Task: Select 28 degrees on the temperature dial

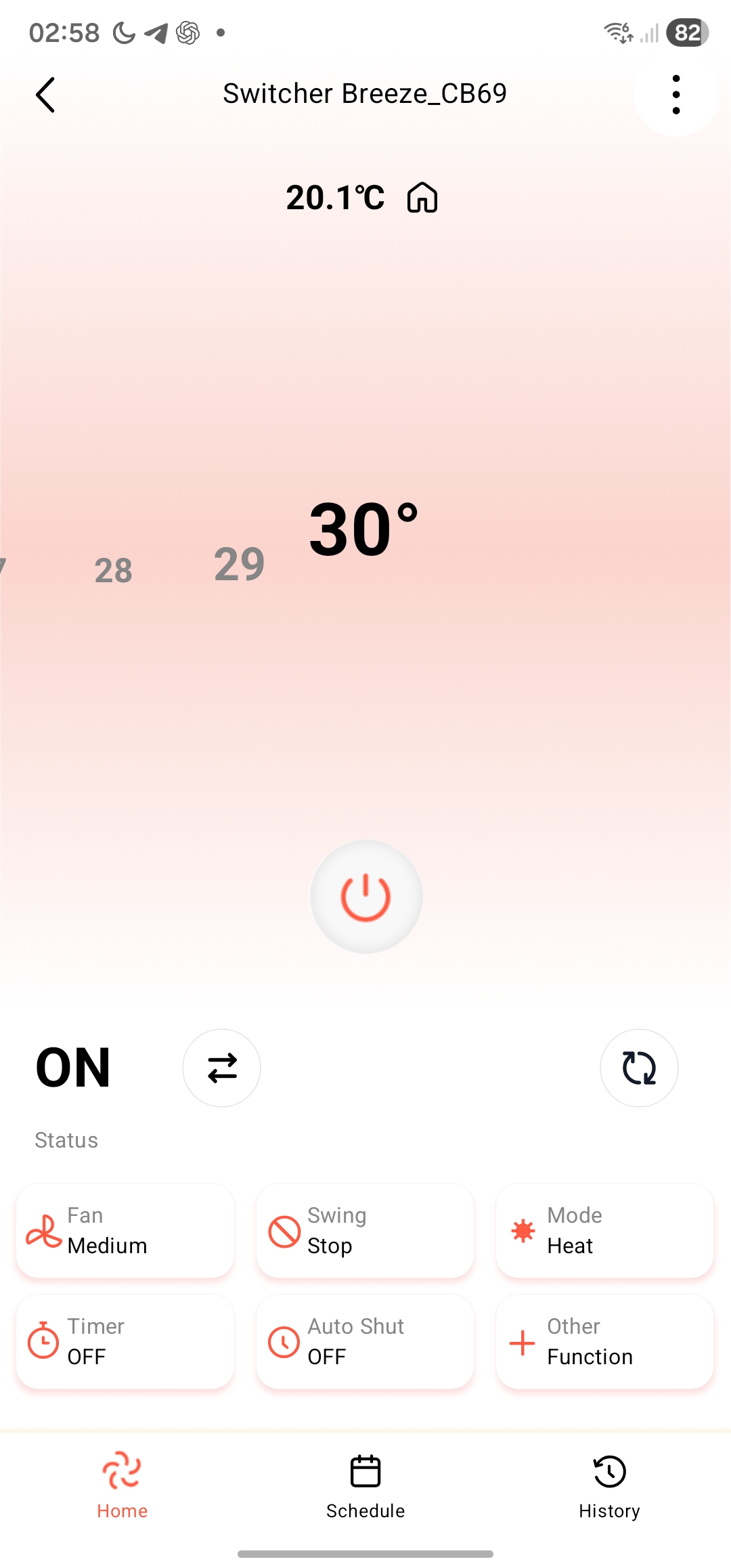Action: click(x=113, y=571)
